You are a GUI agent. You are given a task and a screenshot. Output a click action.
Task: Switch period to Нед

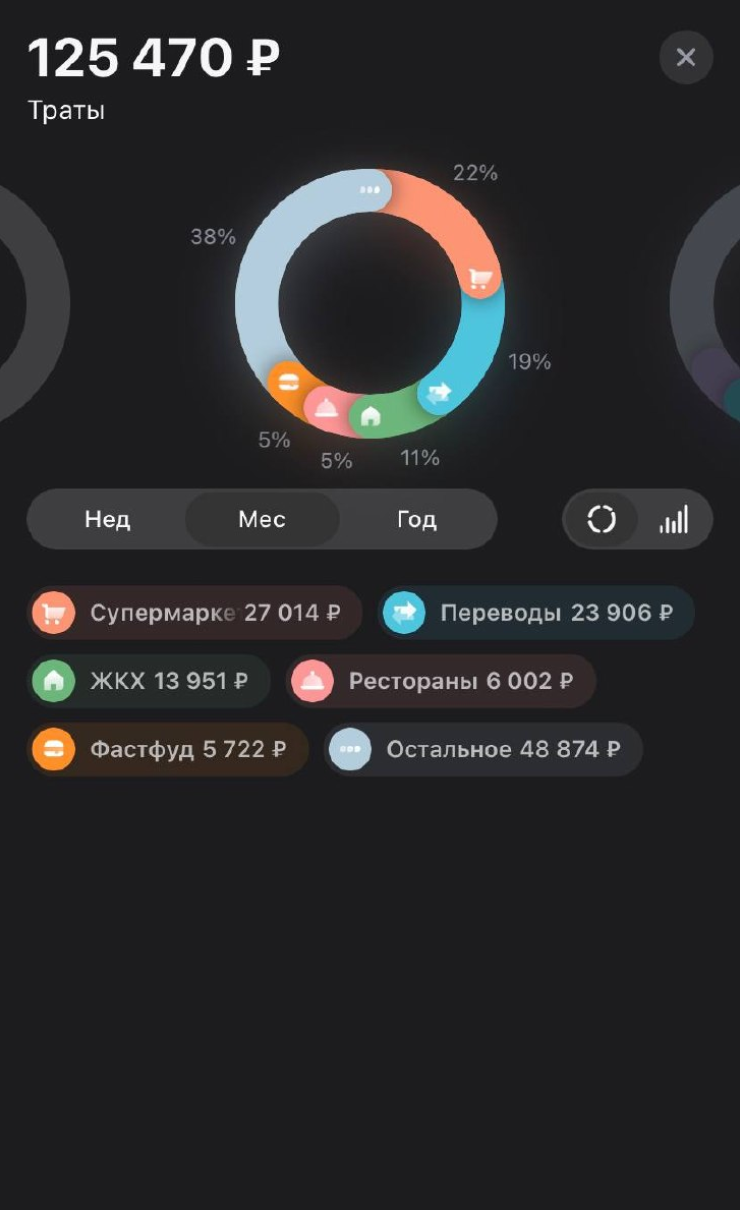point(107,520)
